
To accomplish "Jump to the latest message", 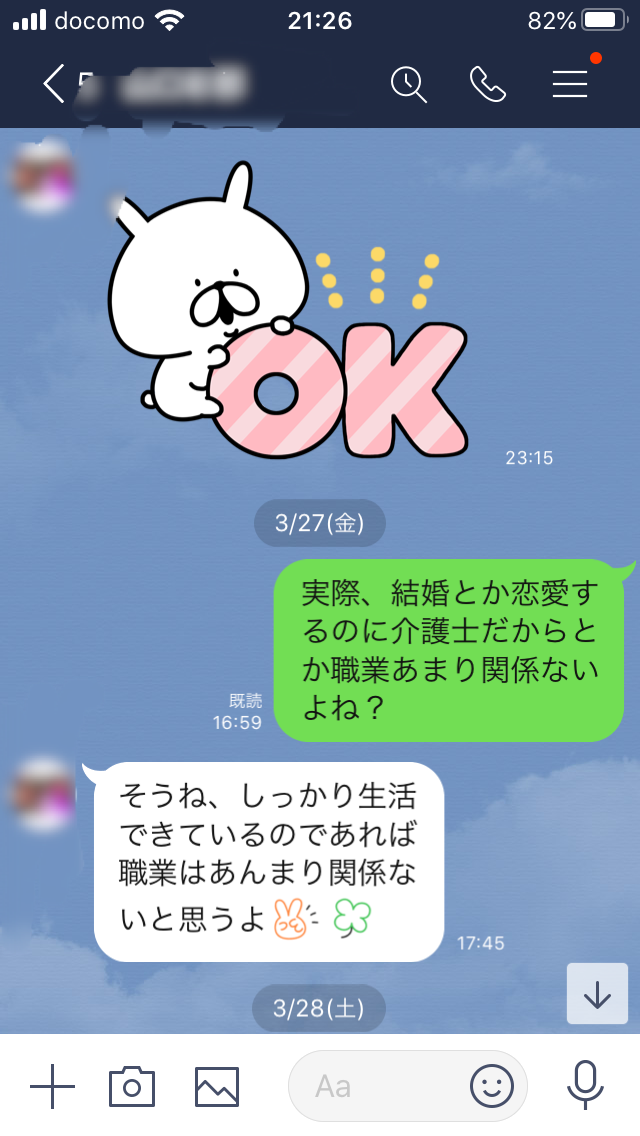I will pyautogui.click(x=597, y=993).
